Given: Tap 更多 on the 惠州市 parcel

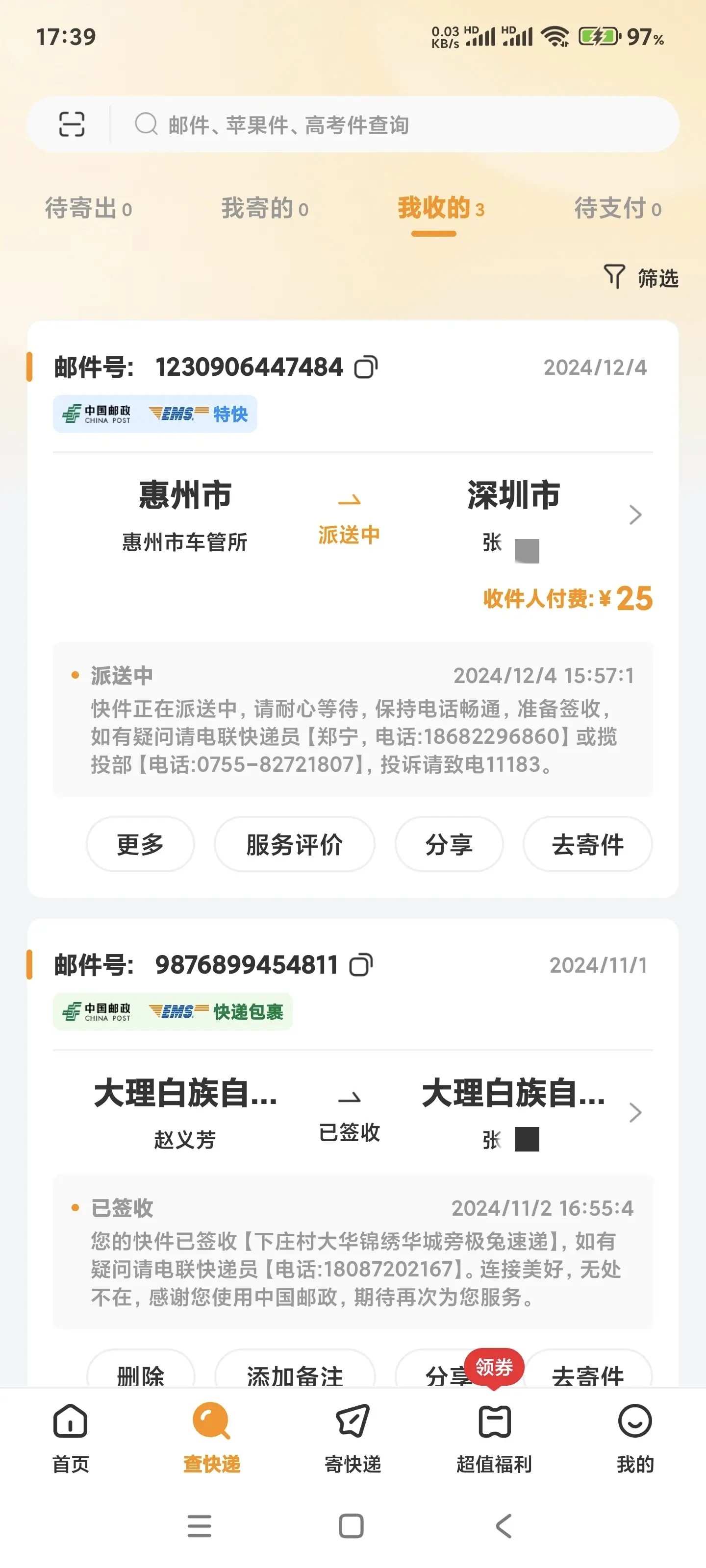Looking at the screenshot, I should click(140, 844).
